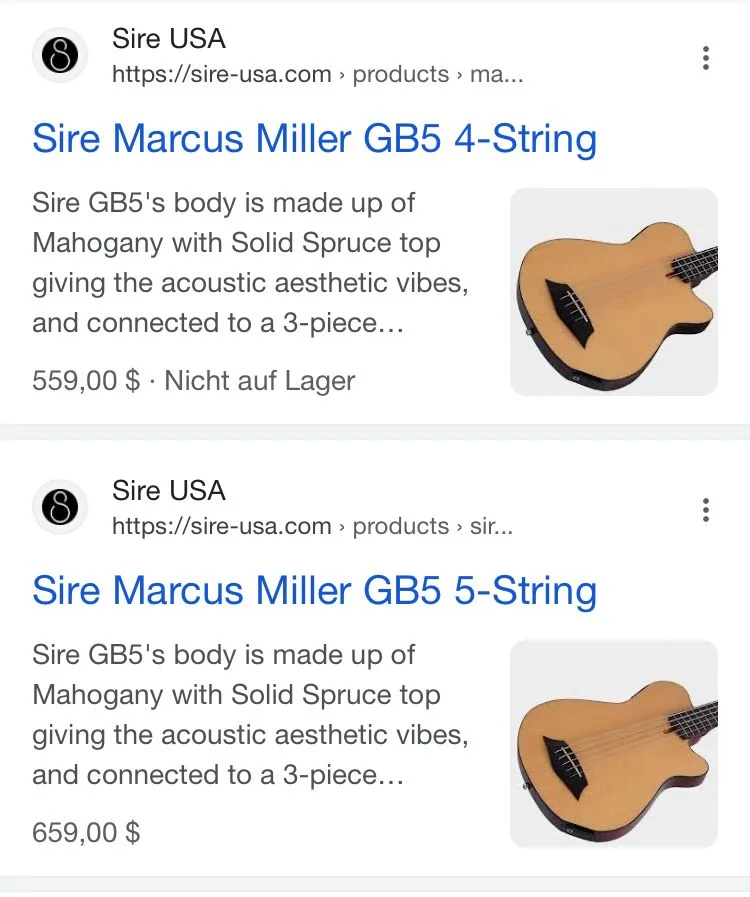View the GB5 4-String guitar thumbnail
Image resolution: width=750 pixels, height=897 pixels.
point(613,292)
